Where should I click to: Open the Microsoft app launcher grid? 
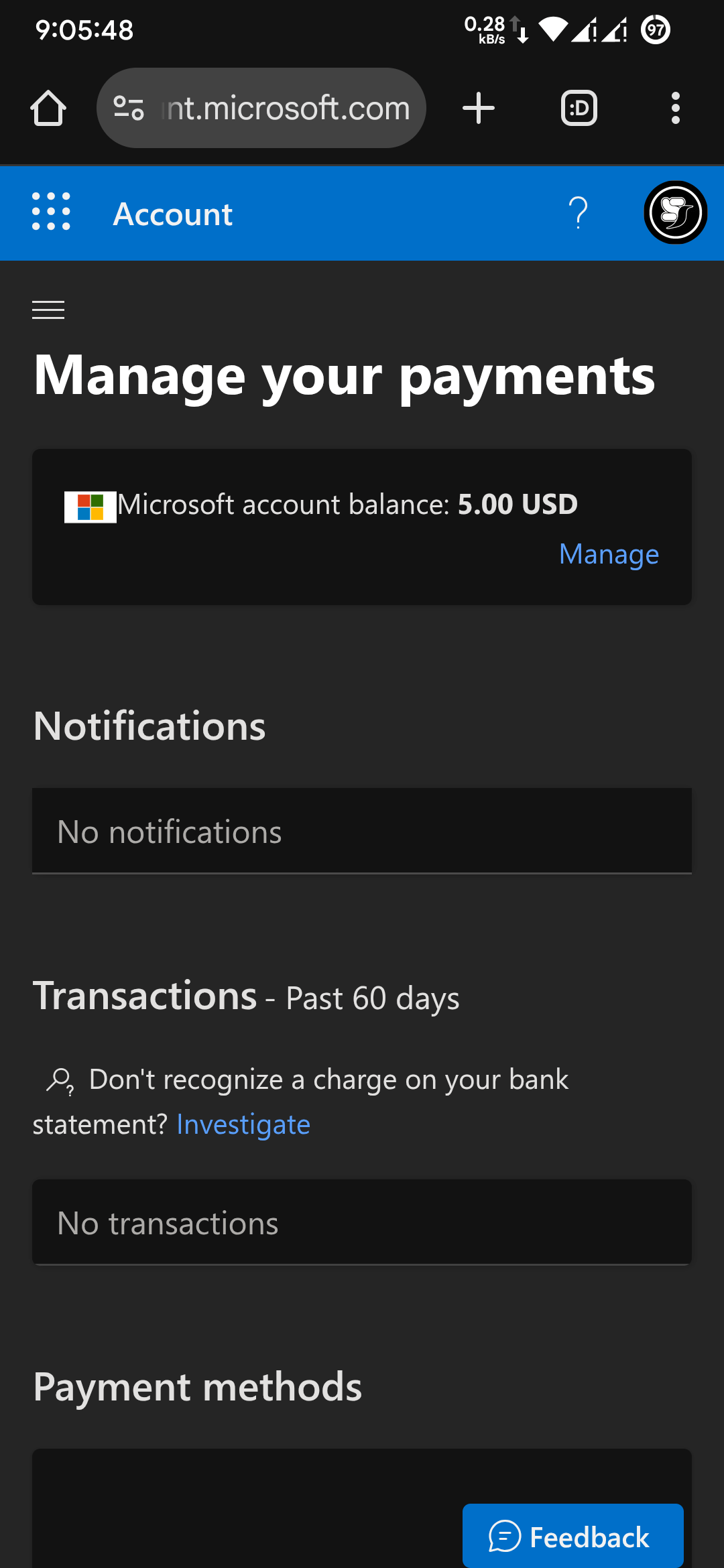point(51,212)
